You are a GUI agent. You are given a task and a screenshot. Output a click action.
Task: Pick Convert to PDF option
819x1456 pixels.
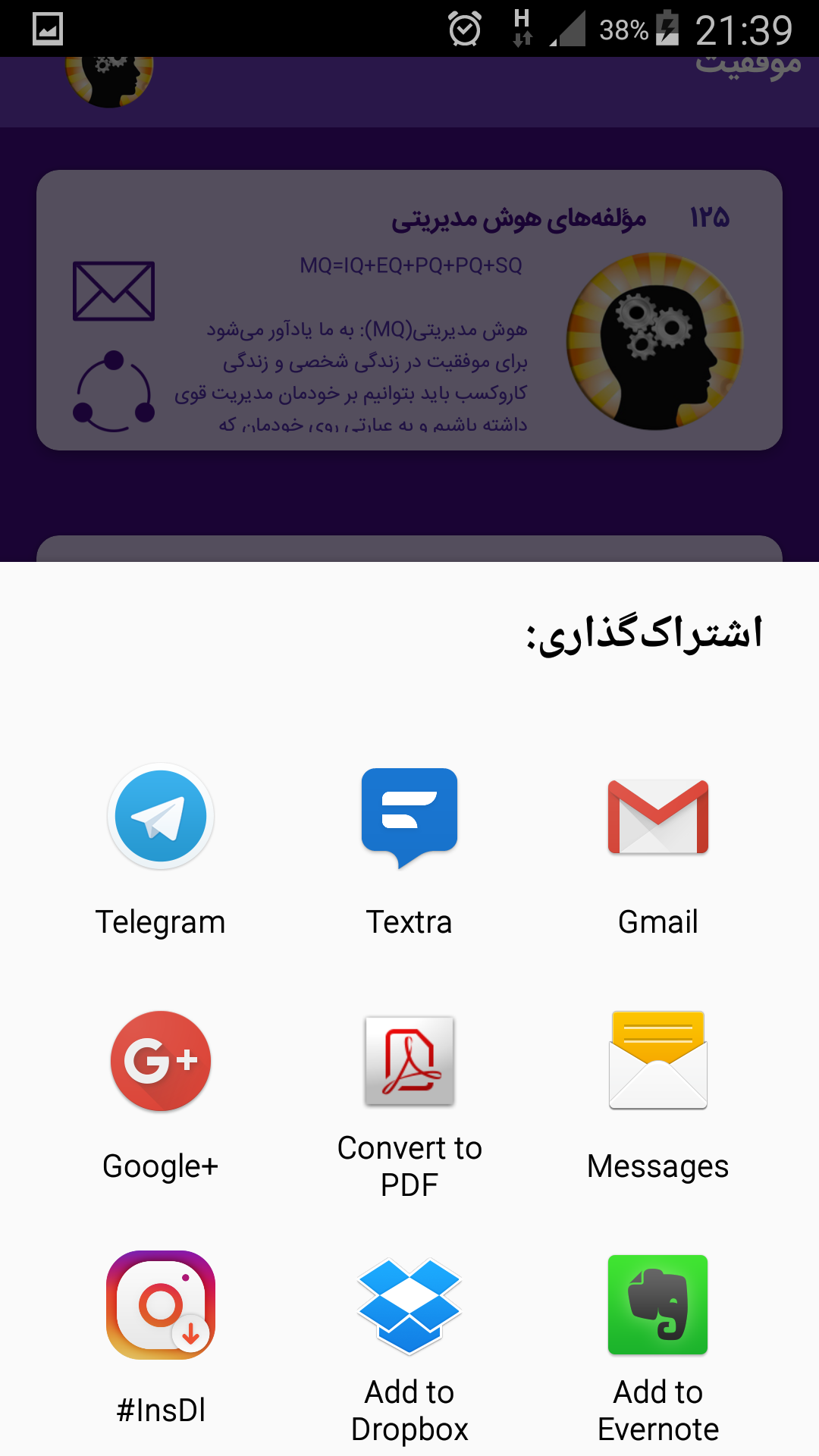point(409,1107)
